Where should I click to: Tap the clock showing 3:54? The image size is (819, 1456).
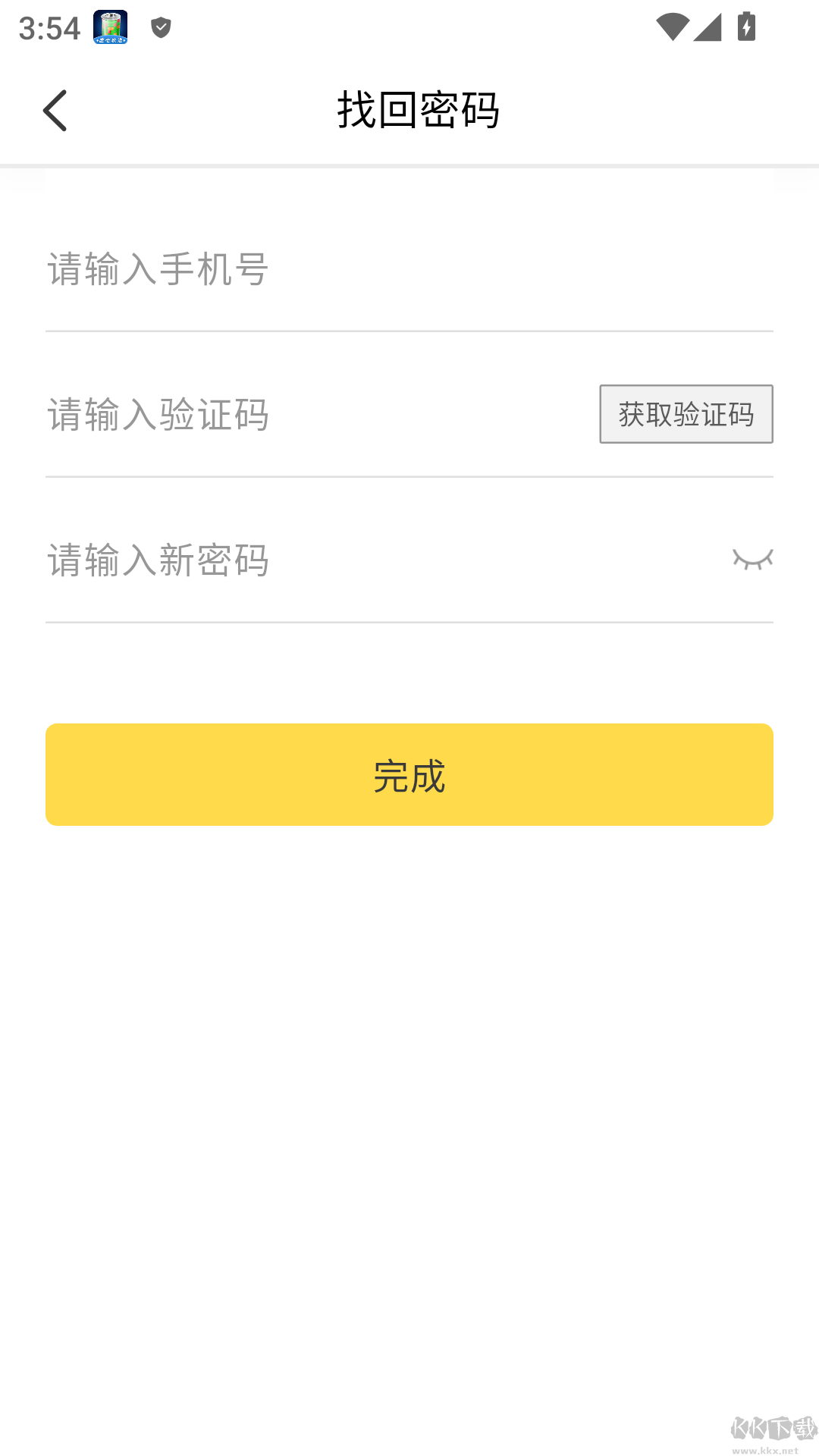[49, 28]
